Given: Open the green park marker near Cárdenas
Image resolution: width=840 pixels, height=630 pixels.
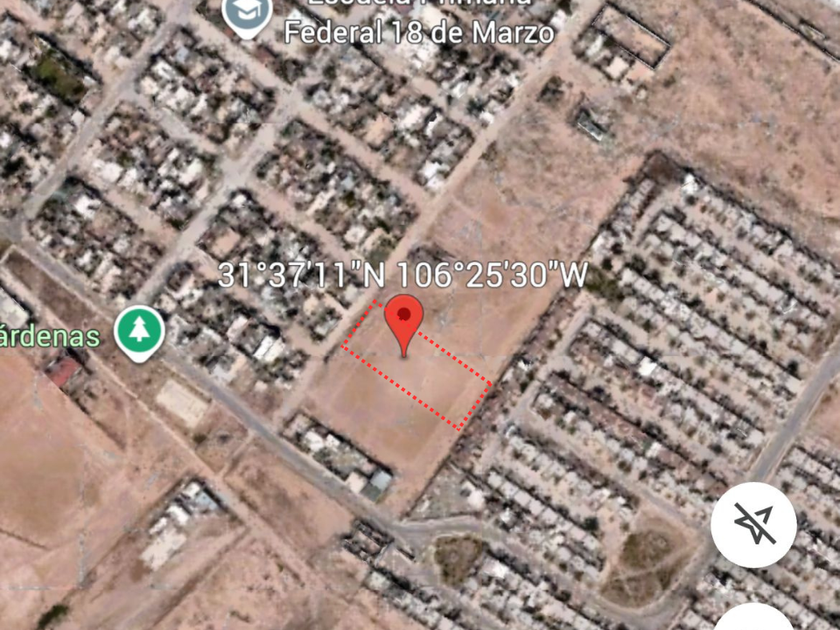Looking at the screenshot, I should pos(139,332).
